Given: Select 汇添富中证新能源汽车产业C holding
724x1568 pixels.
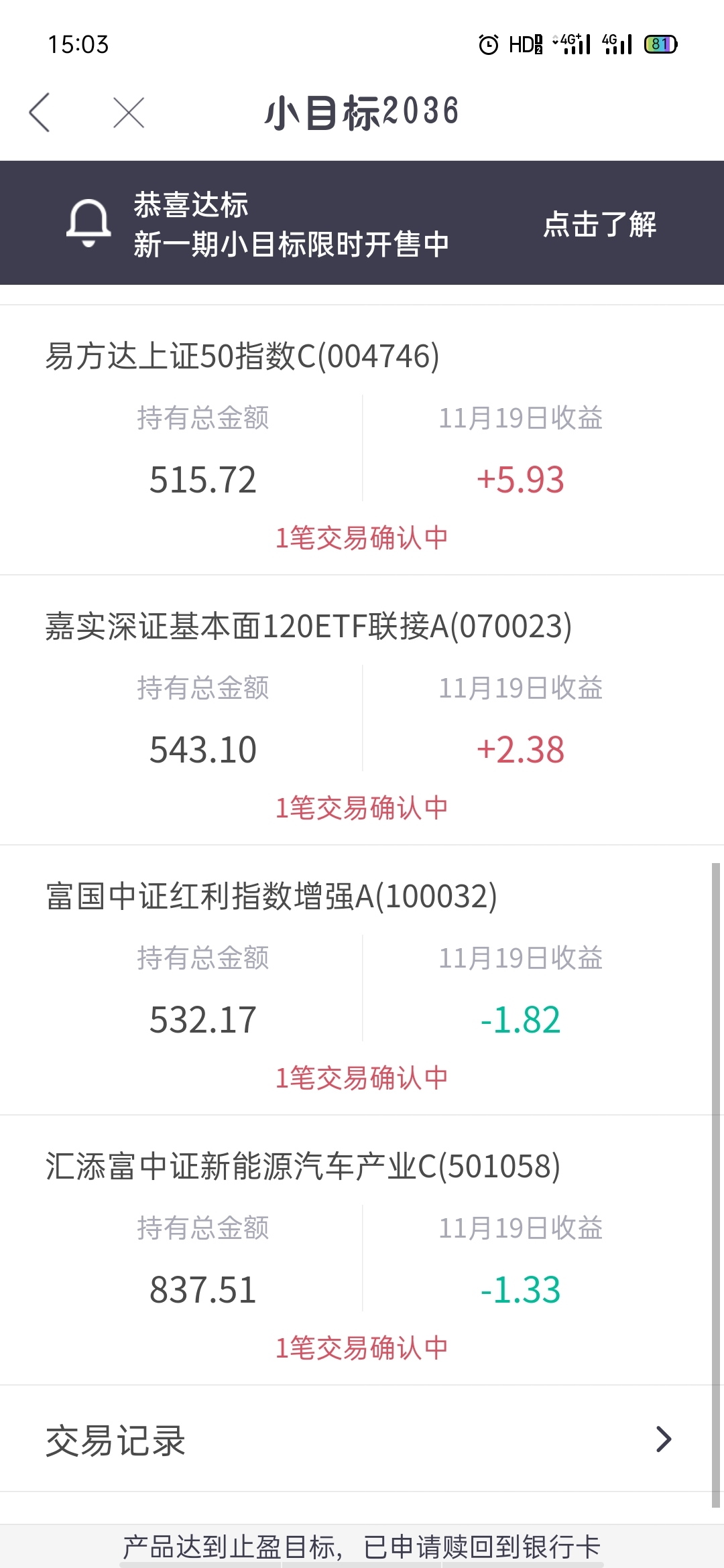Looking at the screenshot, I should (362, 1250).
